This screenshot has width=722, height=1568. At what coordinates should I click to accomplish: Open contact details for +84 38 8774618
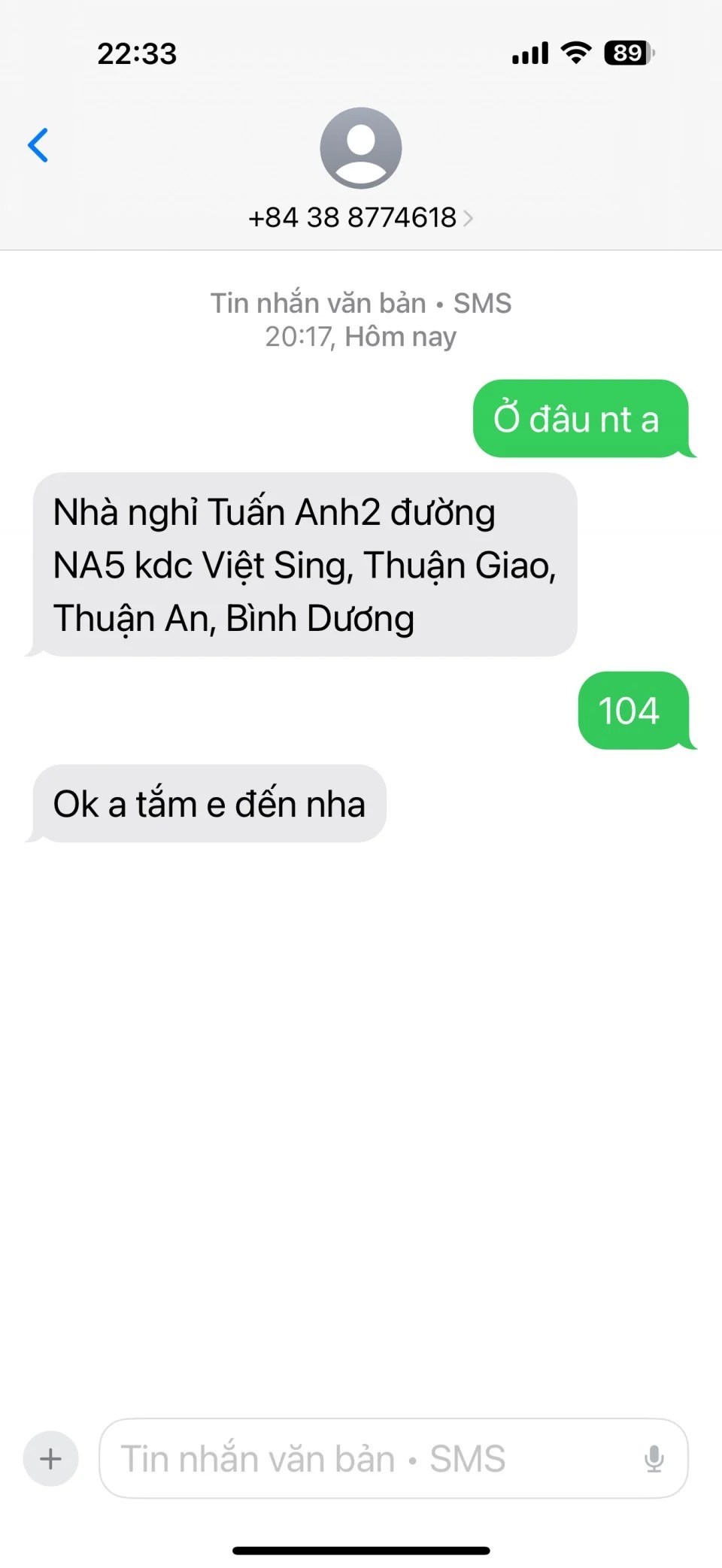[x=360, y=217]
